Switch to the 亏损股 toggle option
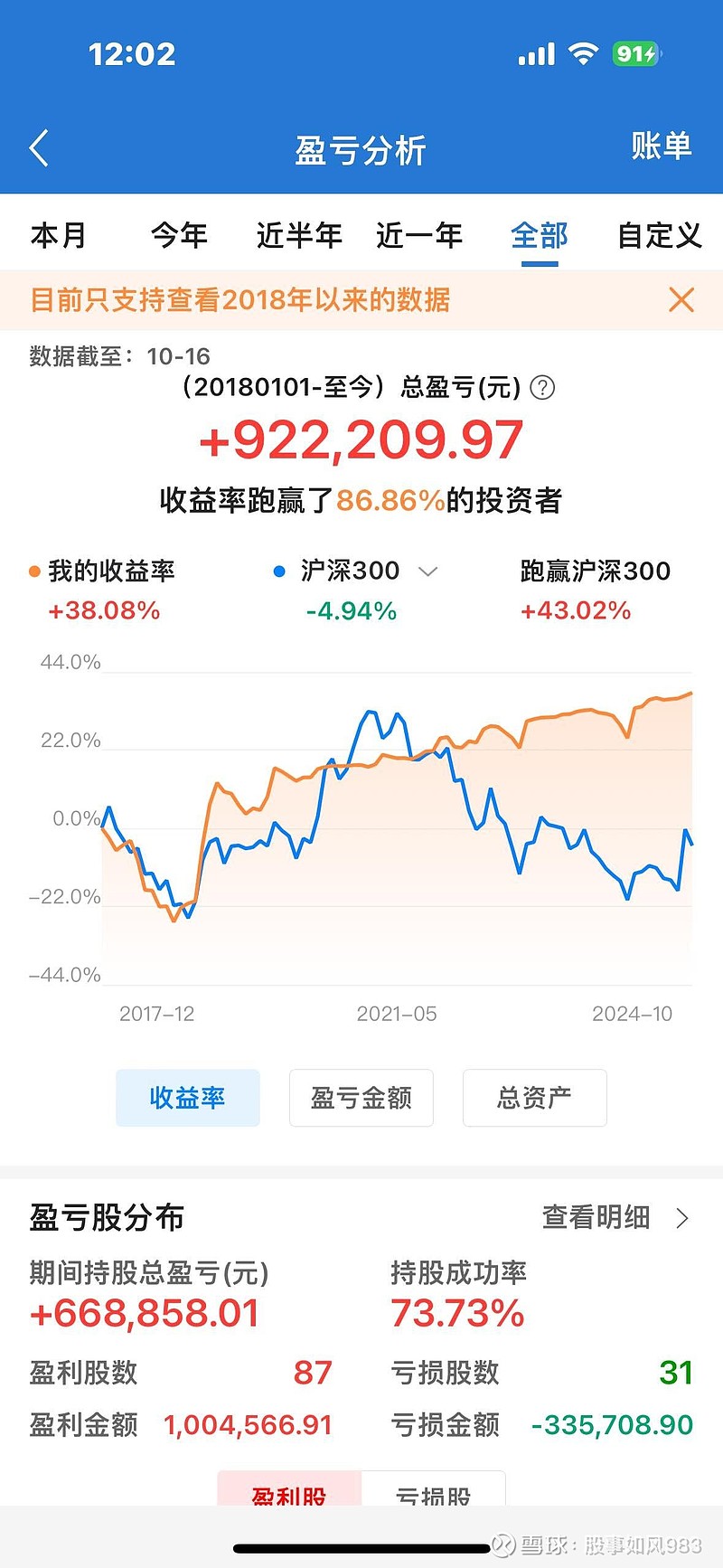 coord(434,1492)
